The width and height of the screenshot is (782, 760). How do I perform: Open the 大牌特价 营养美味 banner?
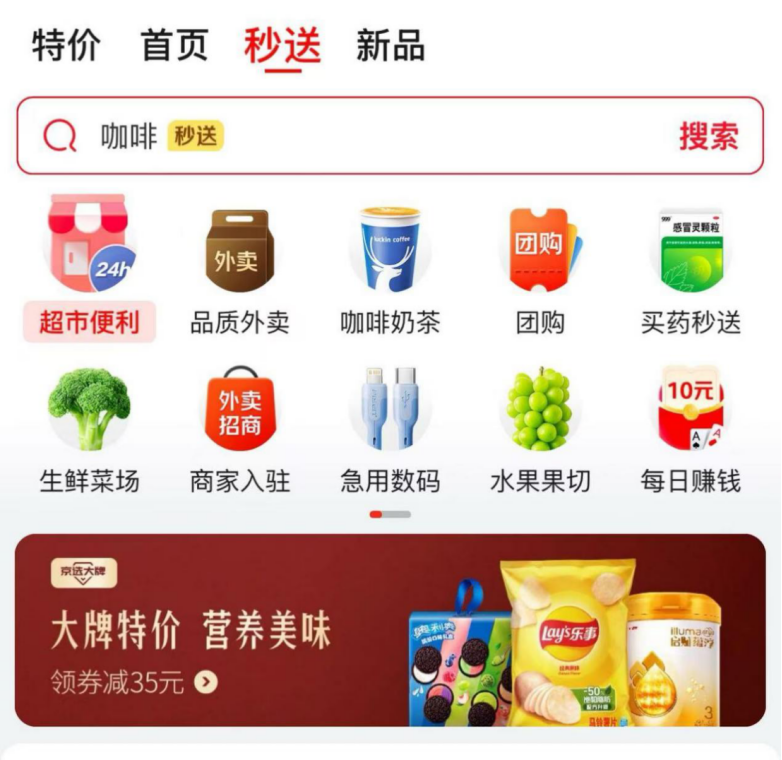390,630
